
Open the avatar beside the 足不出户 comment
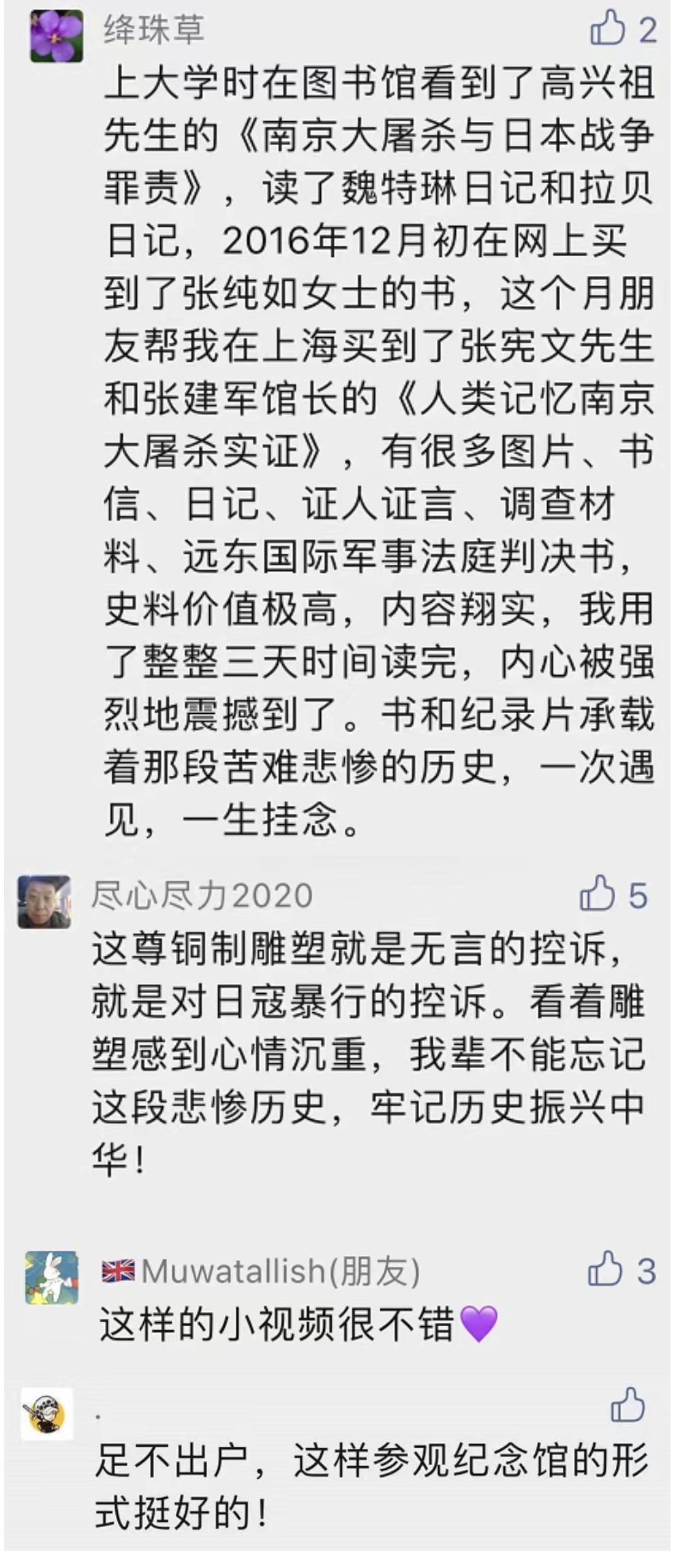[x=46, y=1412]
